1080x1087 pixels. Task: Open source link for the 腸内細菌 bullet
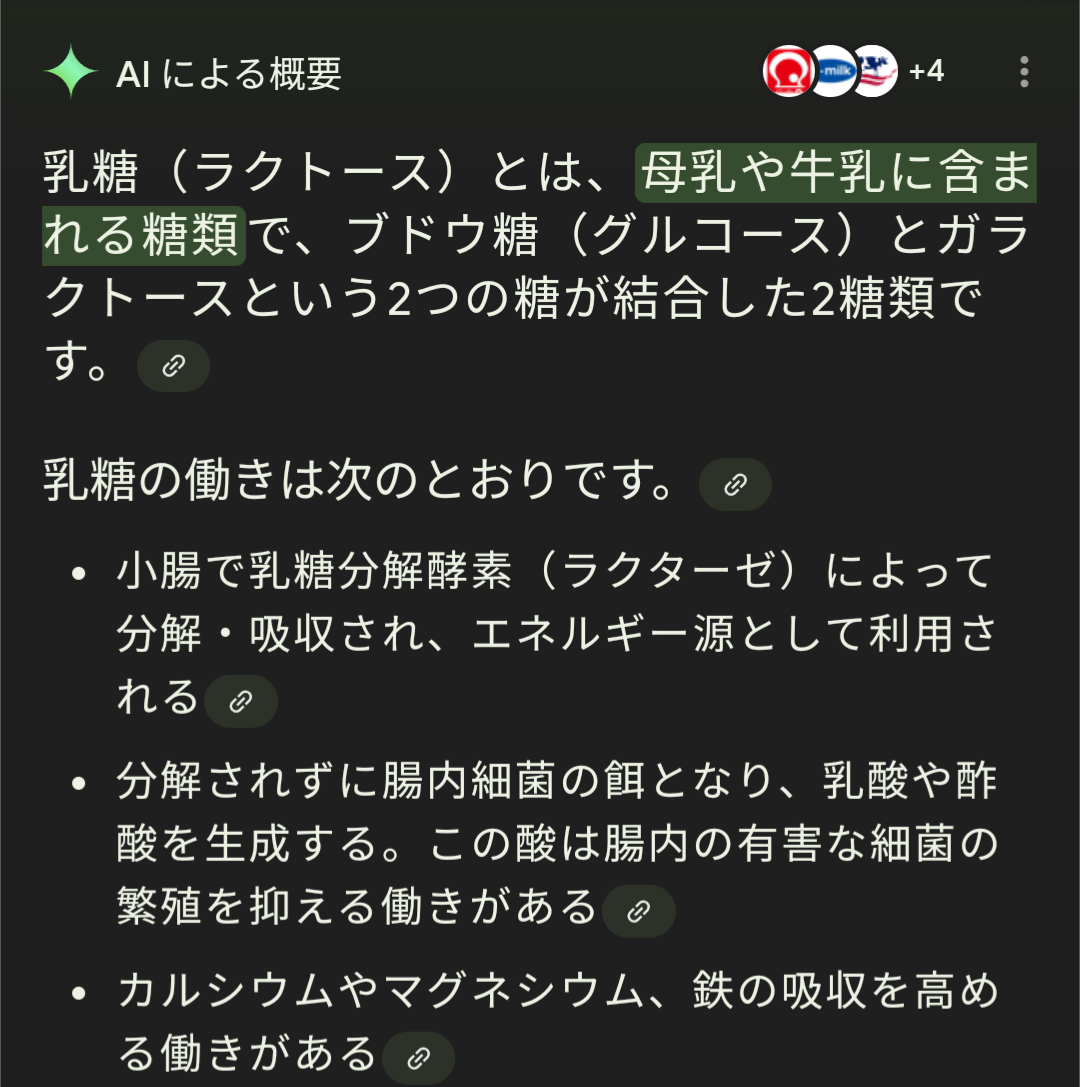point(639,911)
